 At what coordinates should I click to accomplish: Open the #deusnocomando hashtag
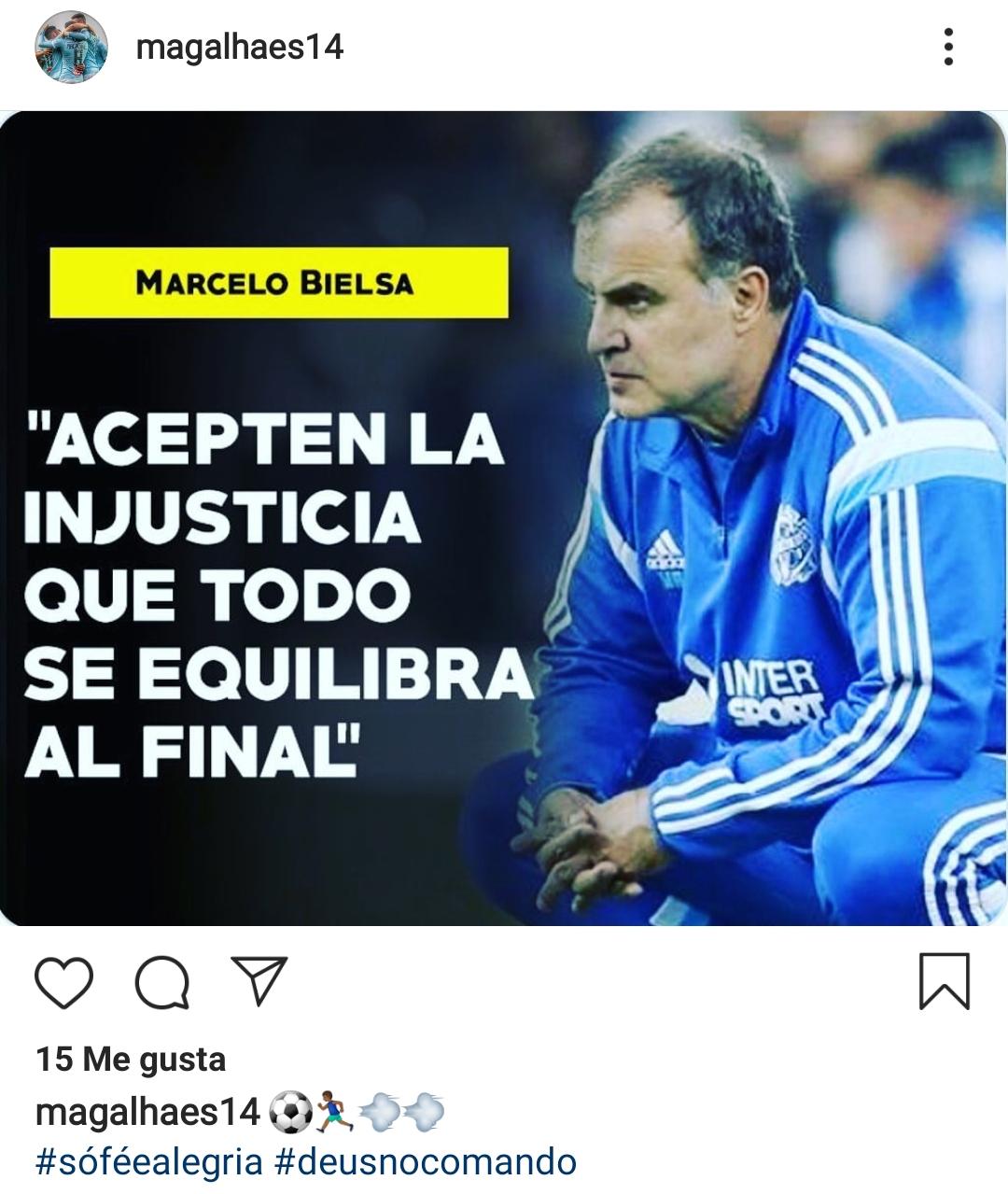(426, 1162)
